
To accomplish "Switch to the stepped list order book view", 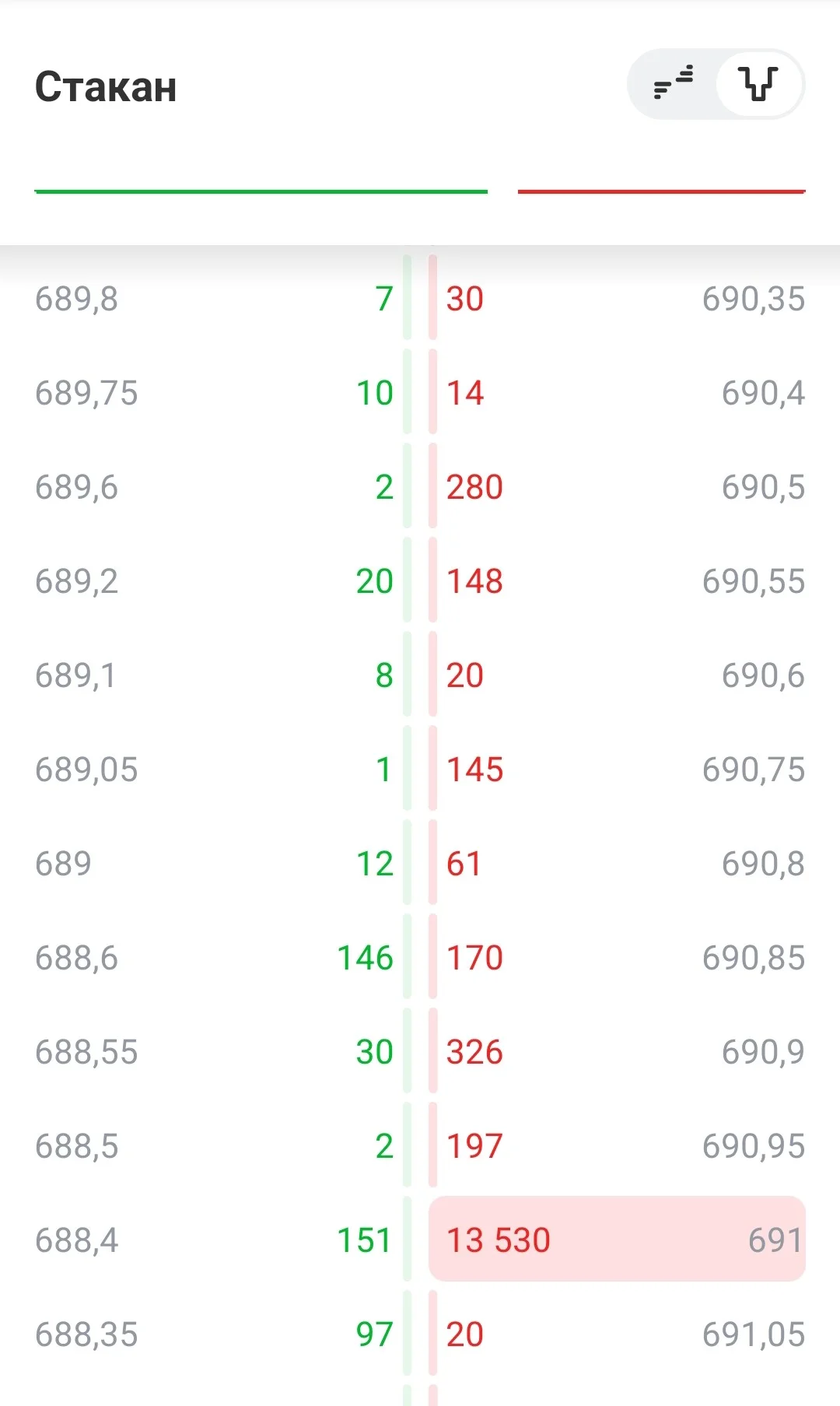I will click(x=674, y=84).
